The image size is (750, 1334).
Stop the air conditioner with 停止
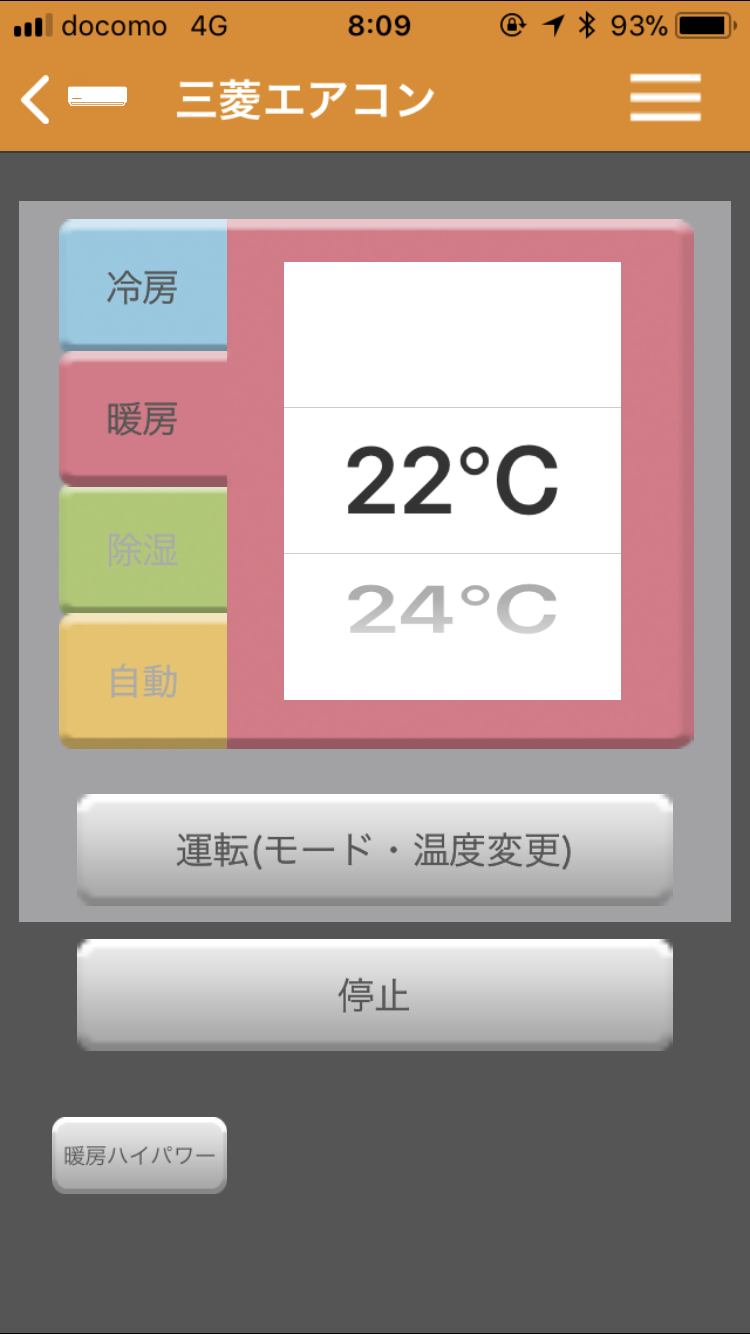[374, 995]
